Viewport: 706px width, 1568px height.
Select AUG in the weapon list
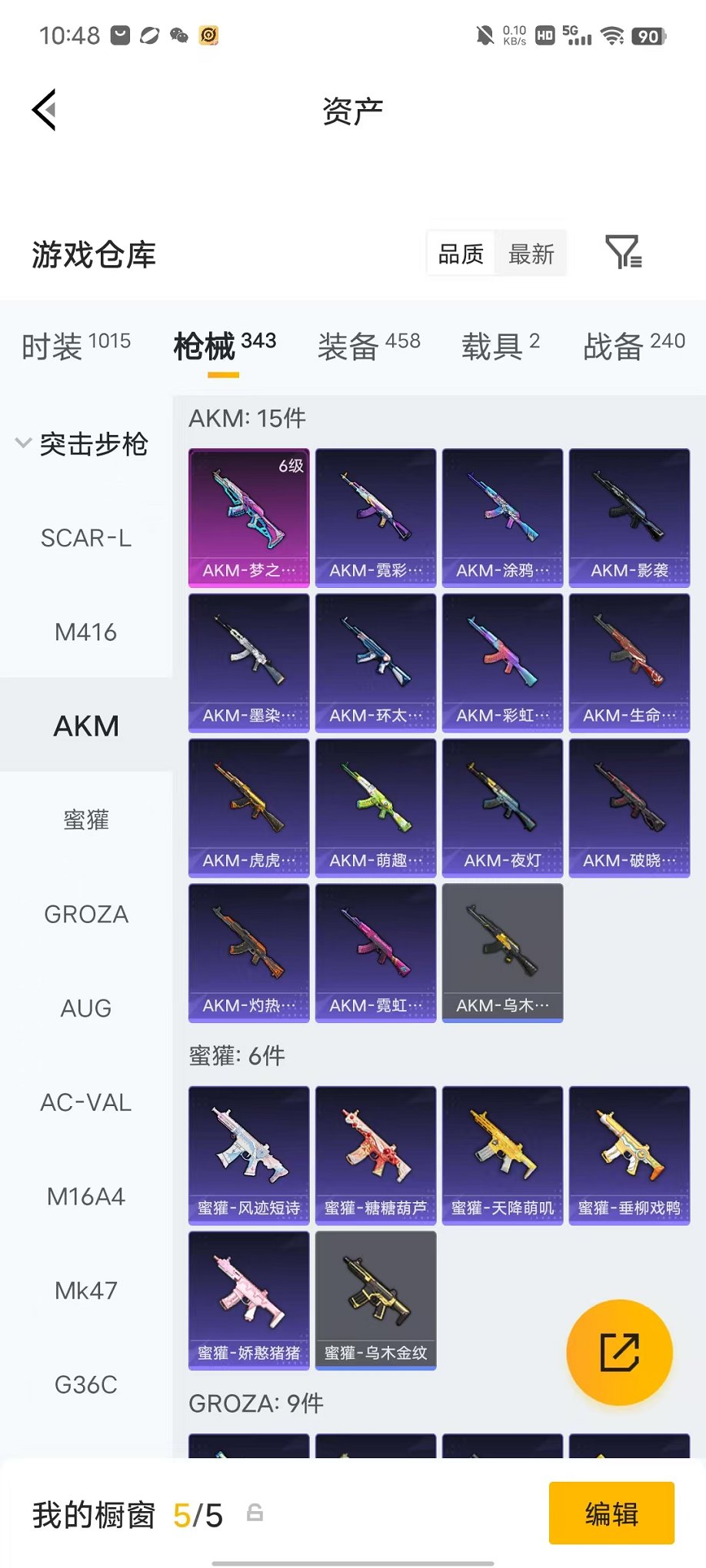(86, 1008)
